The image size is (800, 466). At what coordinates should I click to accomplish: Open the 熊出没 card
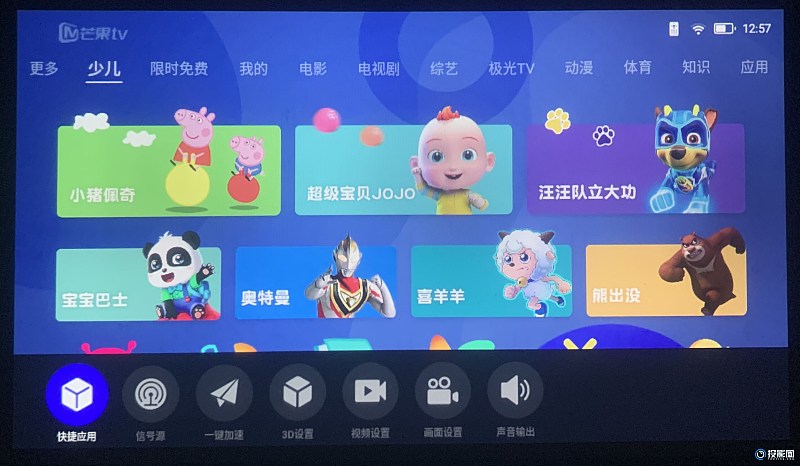click(x=665, y=283)
